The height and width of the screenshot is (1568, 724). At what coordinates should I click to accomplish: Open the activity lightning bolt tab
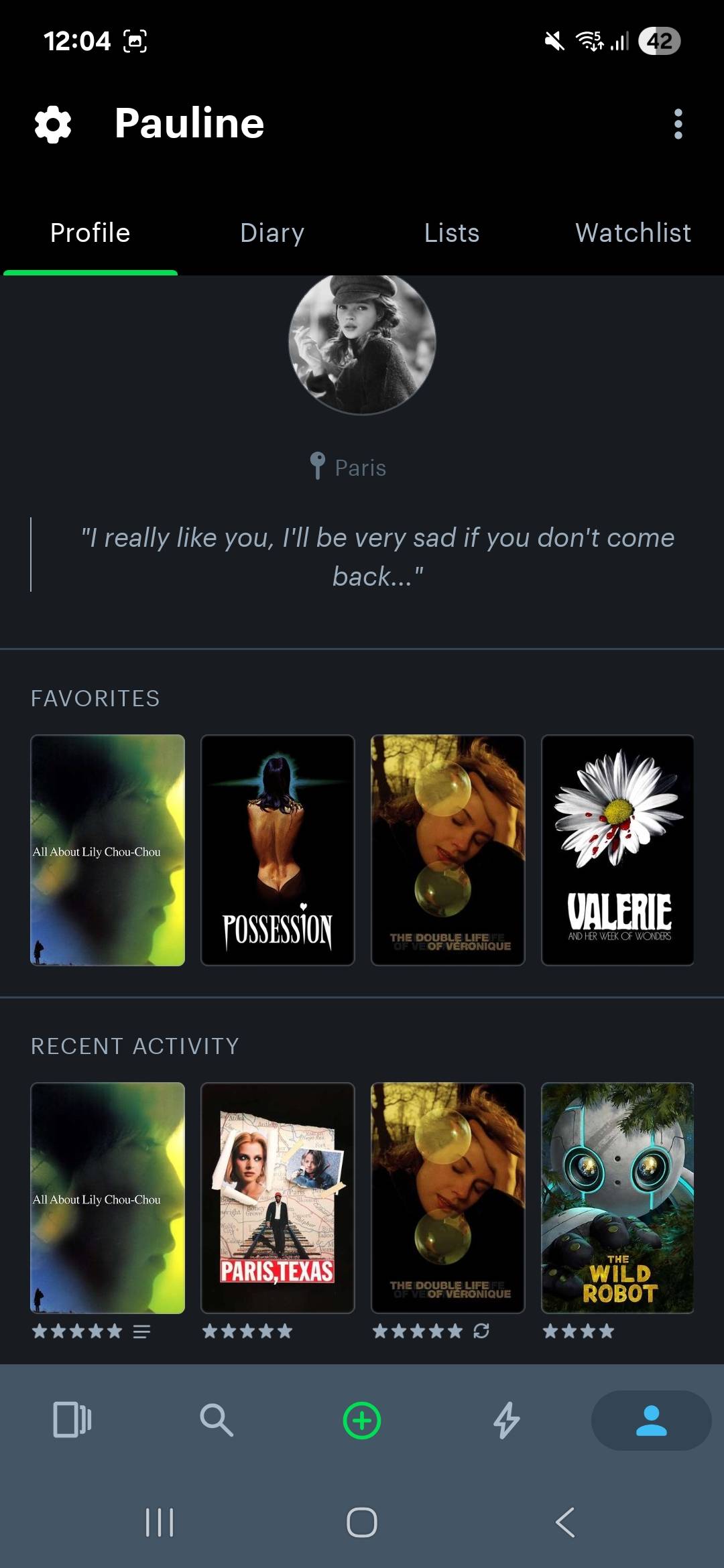click(507, 1420)
